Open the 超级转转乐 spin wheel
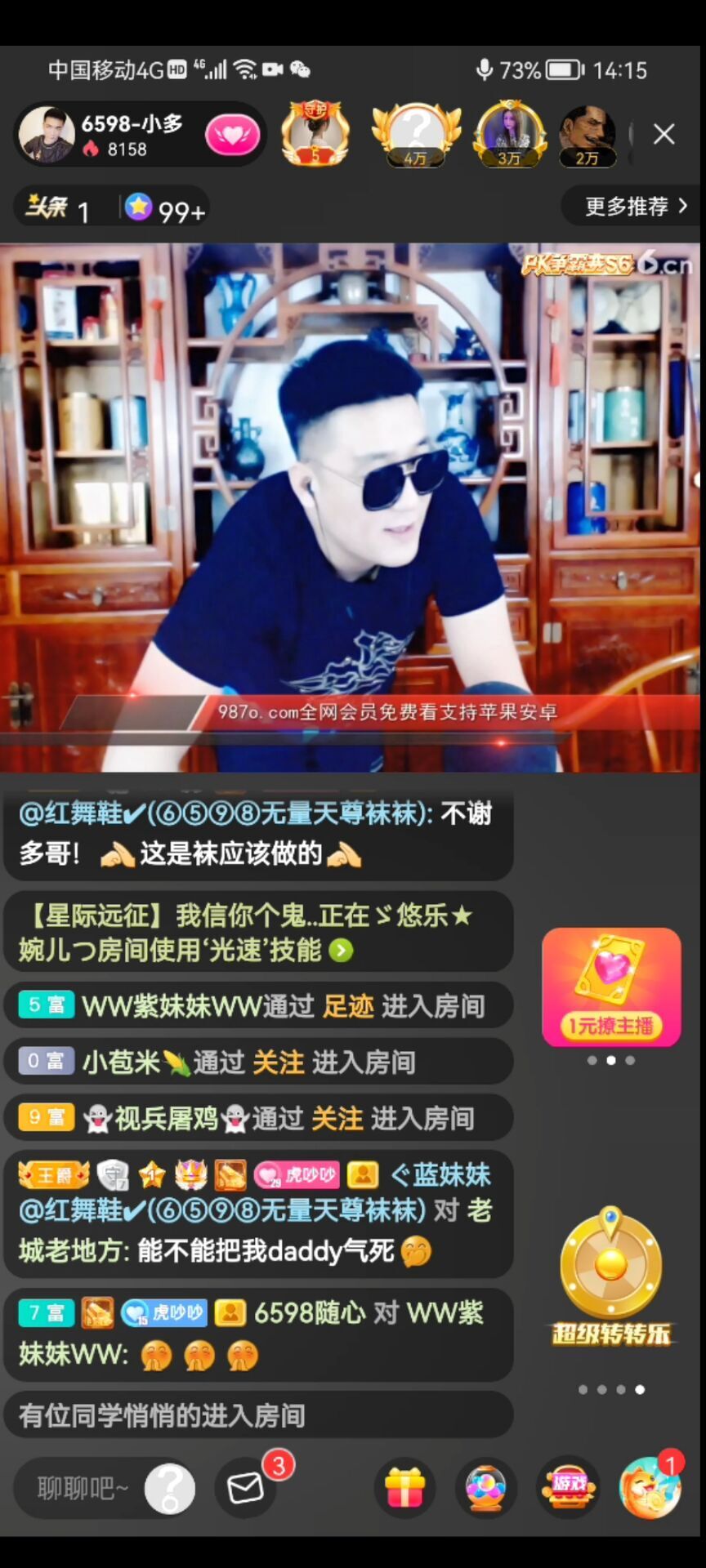This screenshot has height=1568, width=706. pyautogui.click(x=610, y=1276)
